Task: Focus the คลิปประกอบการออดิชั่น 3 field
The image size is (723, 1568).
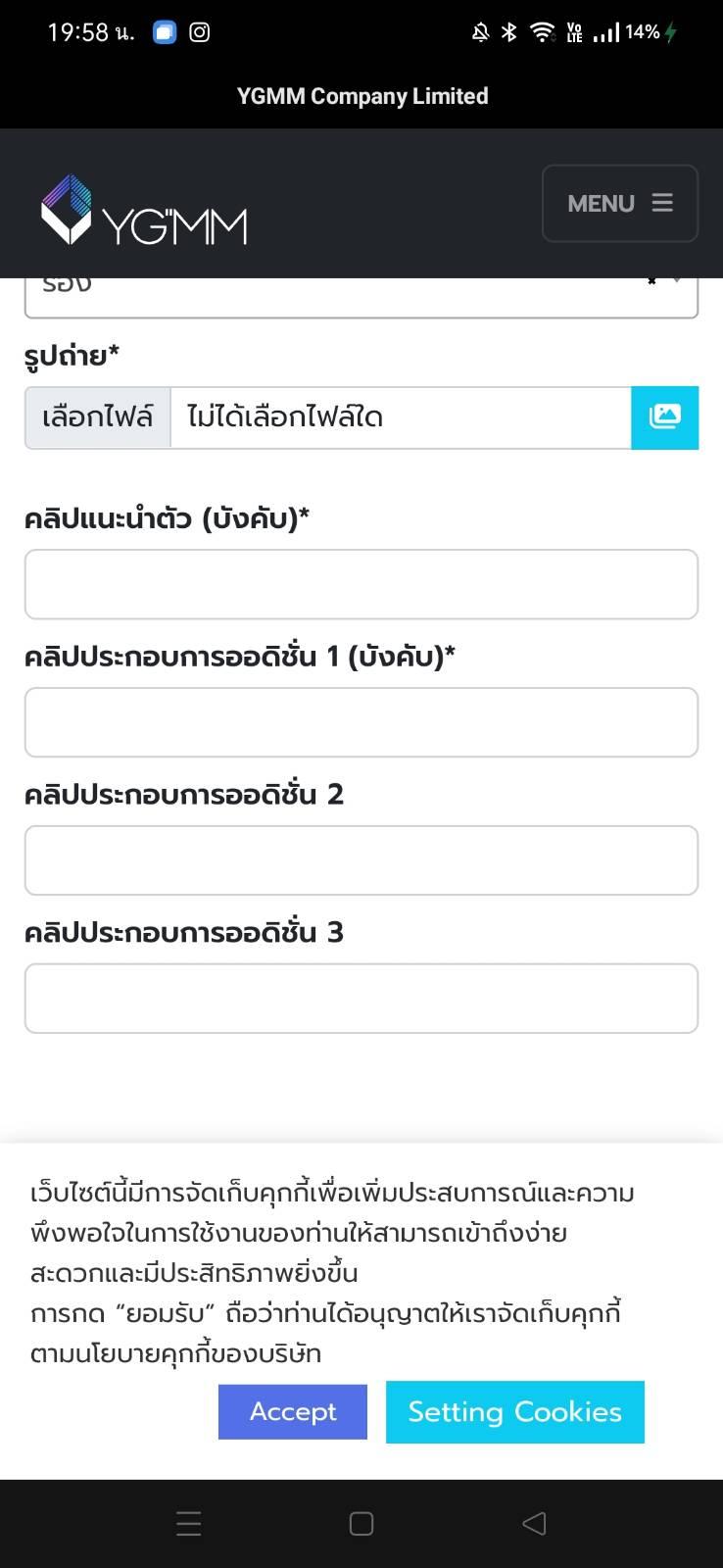Action: pos(361,999)
